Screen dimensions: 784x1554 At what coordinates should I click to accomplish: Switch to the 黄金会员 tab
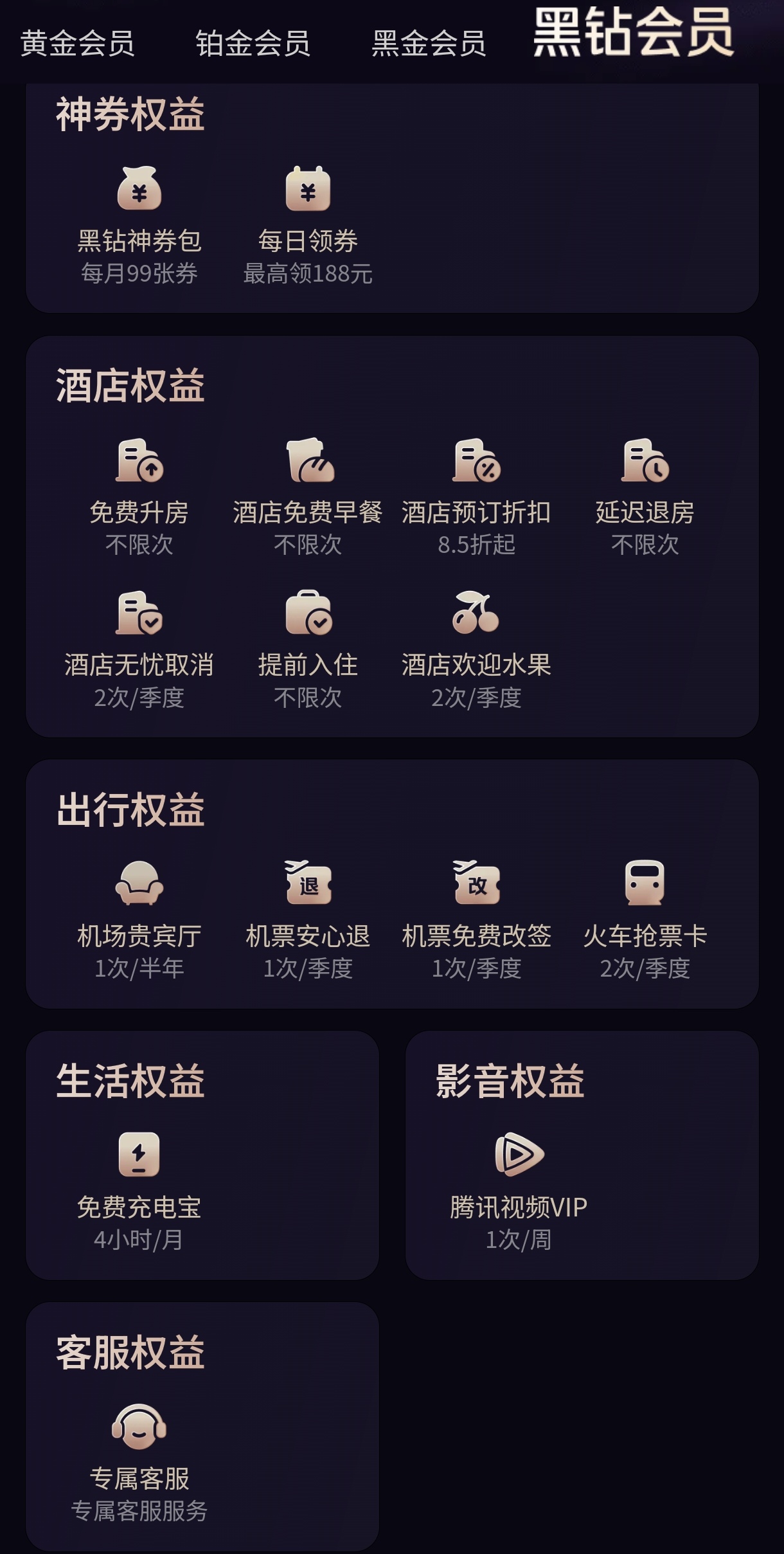pyautogui.click(x=77, y=44)
